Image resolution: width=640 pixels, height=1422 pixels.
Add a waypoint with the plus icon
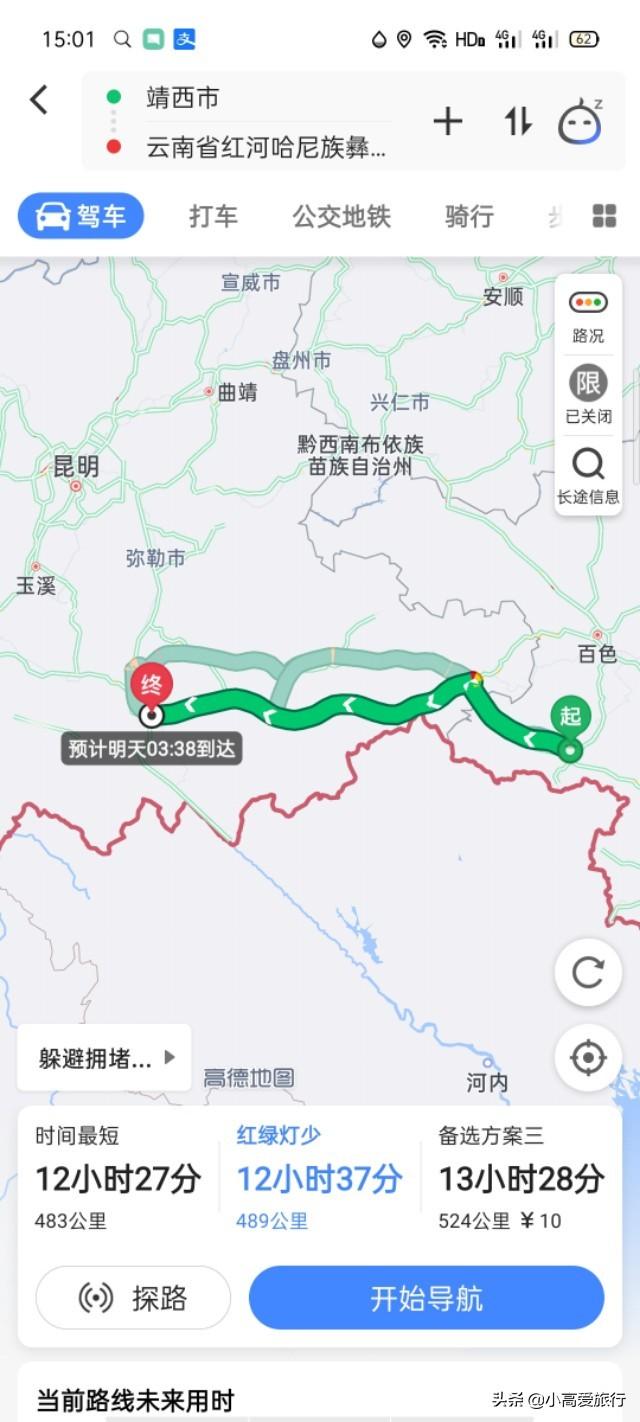pyautogui.click(x=447, y=122)
